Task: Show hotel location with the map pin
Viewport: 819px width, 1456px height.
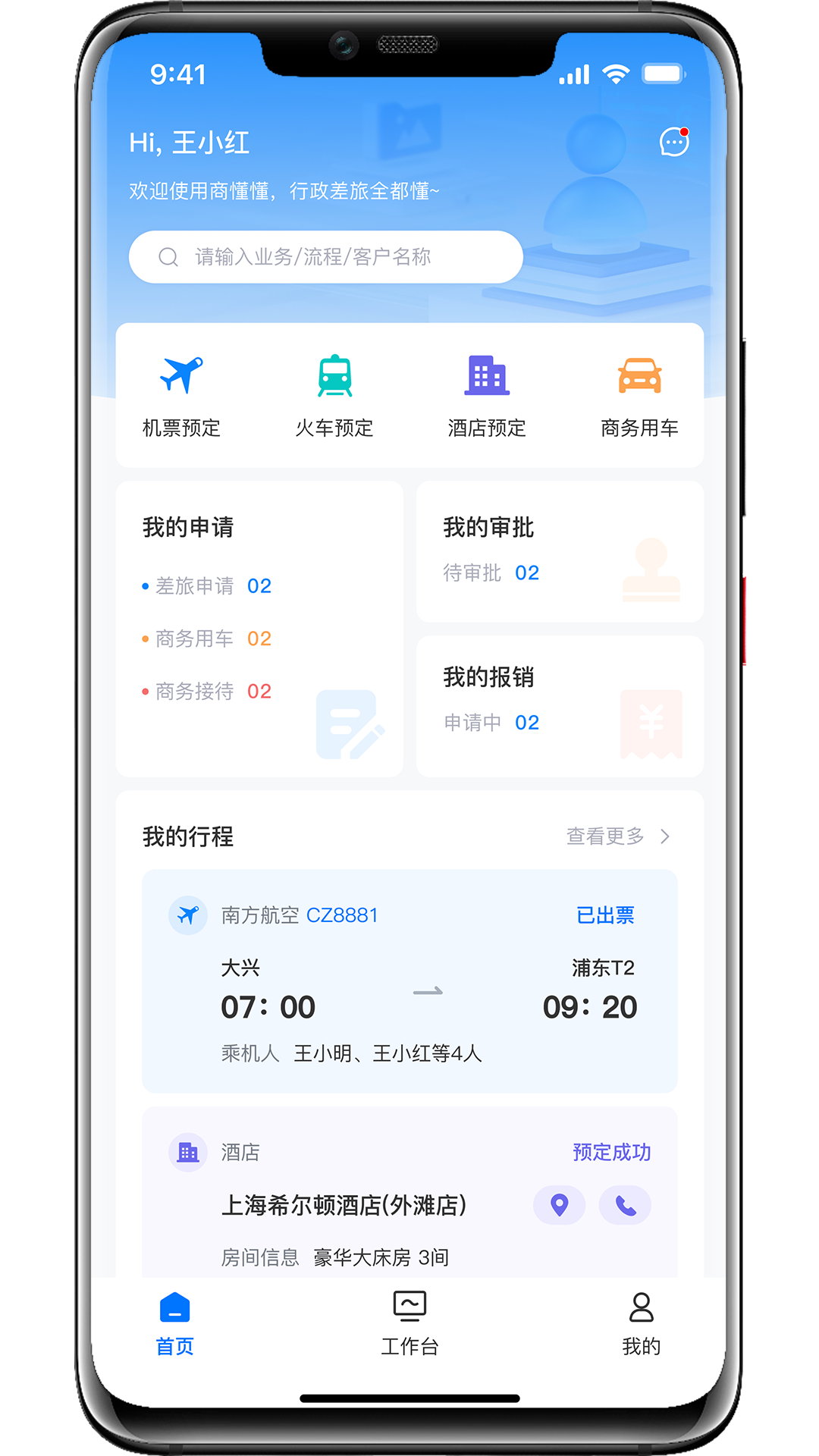Action: pos(559,1205)
